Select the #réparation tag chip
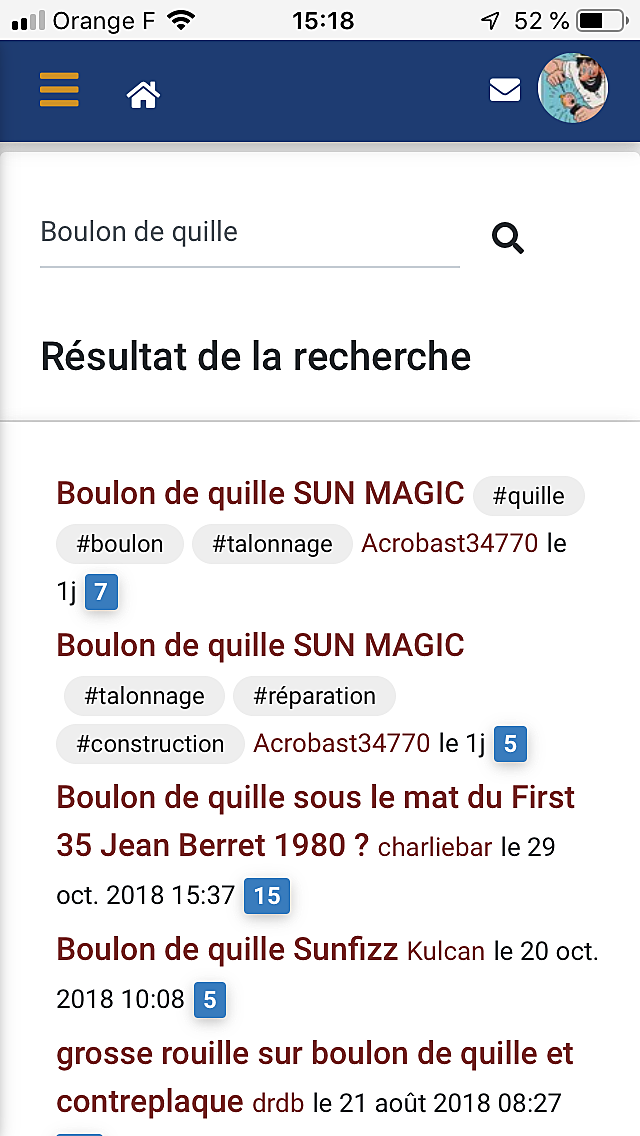This screenshot has width=640, height=1136. [x=315, y=696]
